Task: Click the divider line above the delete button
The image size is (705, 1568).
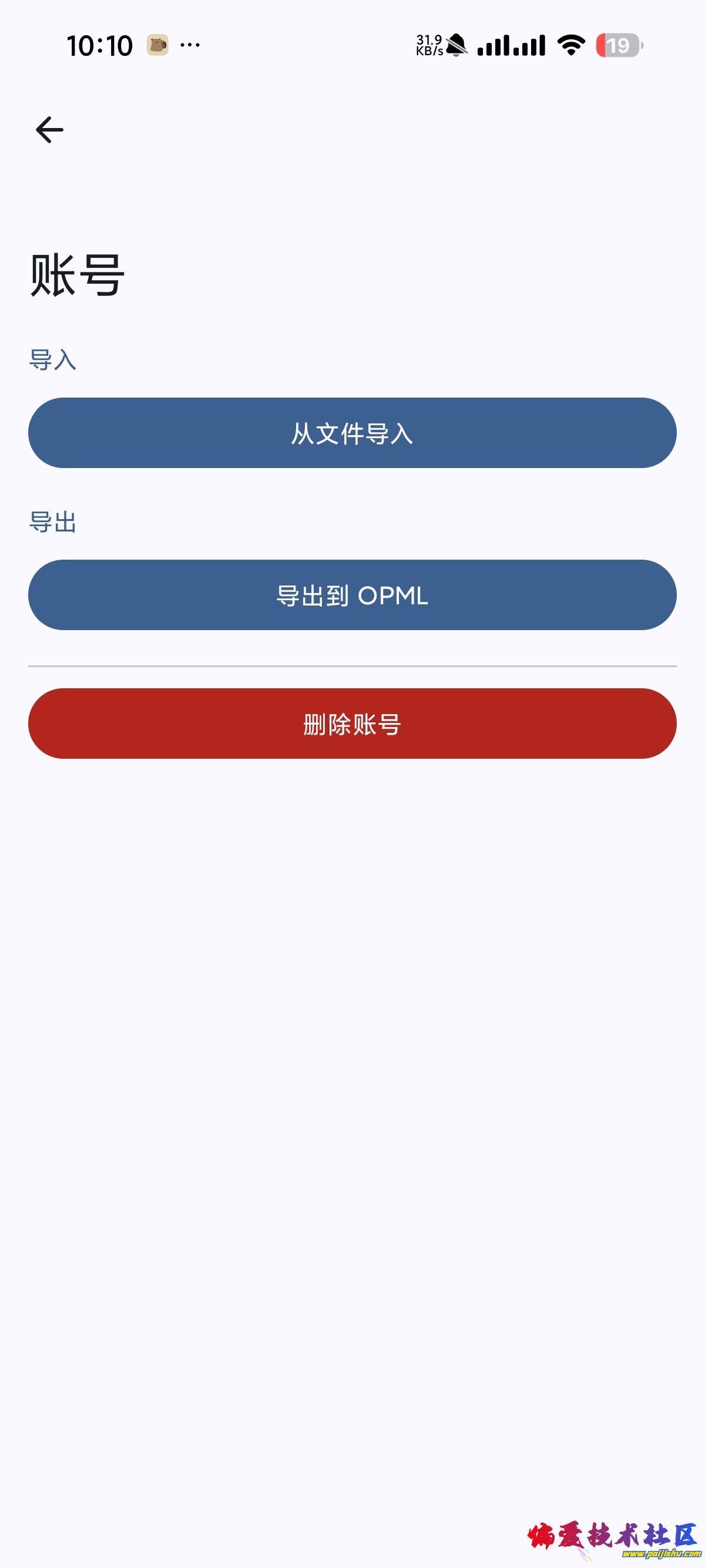Action: coord(352,666)
